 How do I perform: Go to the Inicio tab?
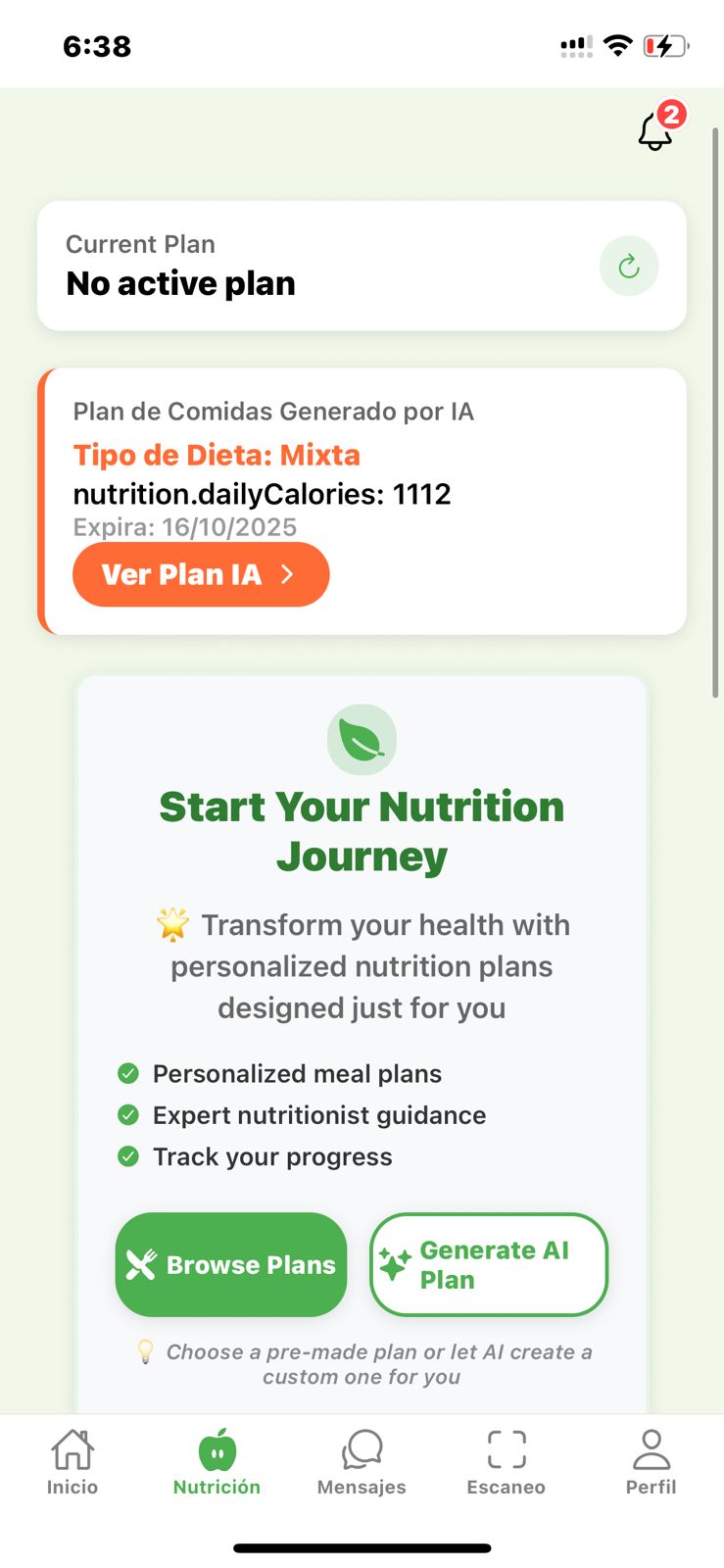point(72,1462)
